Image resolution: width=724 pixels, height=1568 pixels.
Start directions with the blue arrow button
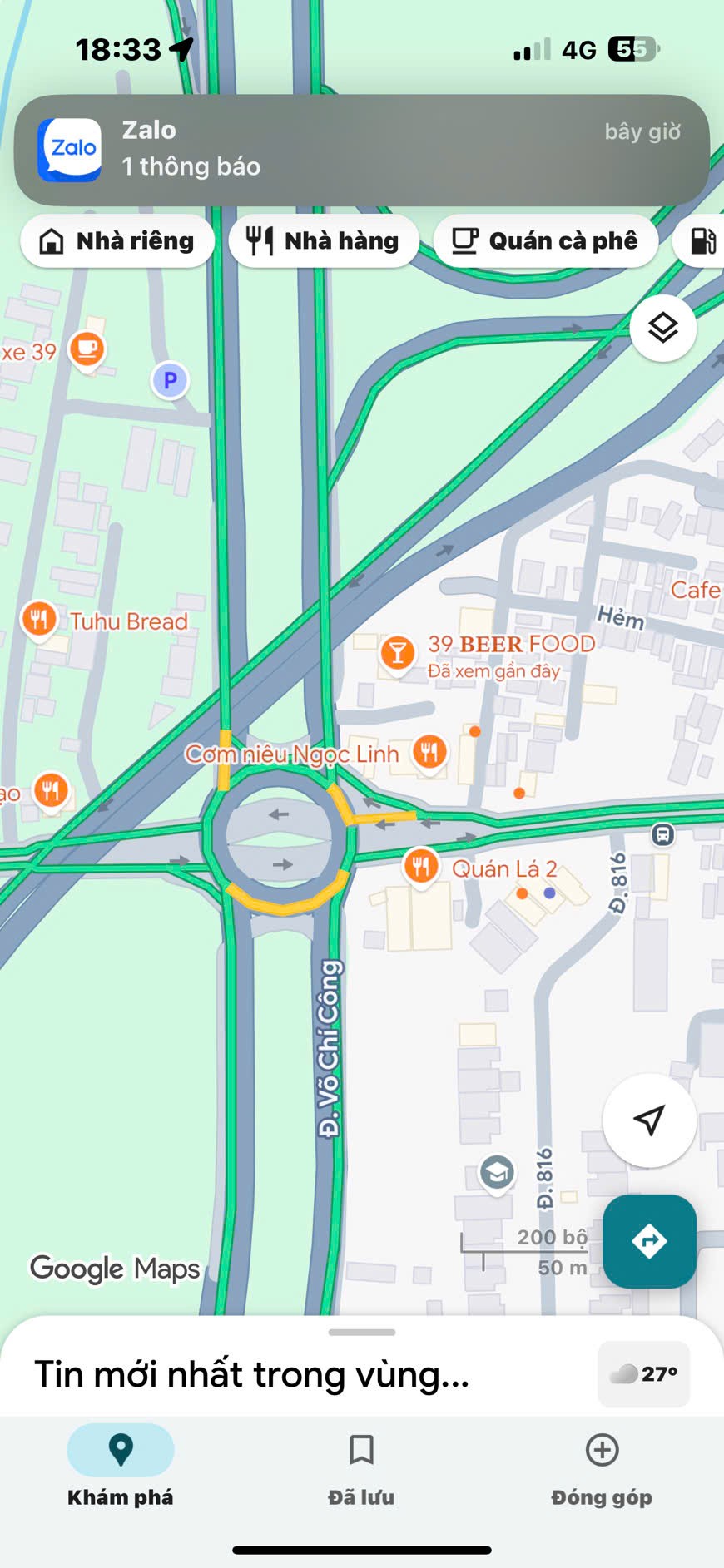649,1241
